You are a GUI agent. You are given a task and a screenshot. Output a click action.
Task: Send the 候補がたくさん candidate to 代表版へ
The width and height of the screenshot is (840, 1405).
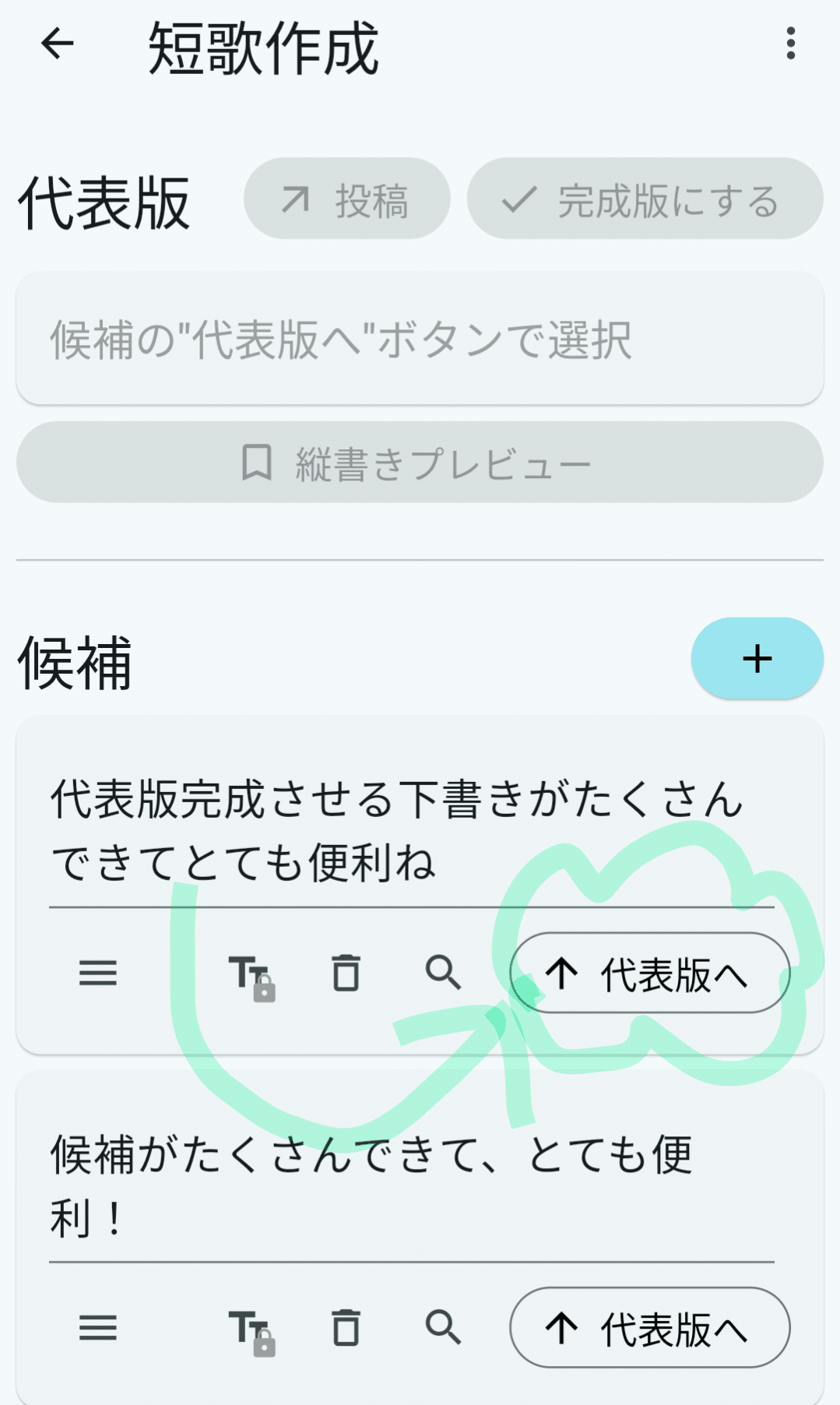(650, 1327)
